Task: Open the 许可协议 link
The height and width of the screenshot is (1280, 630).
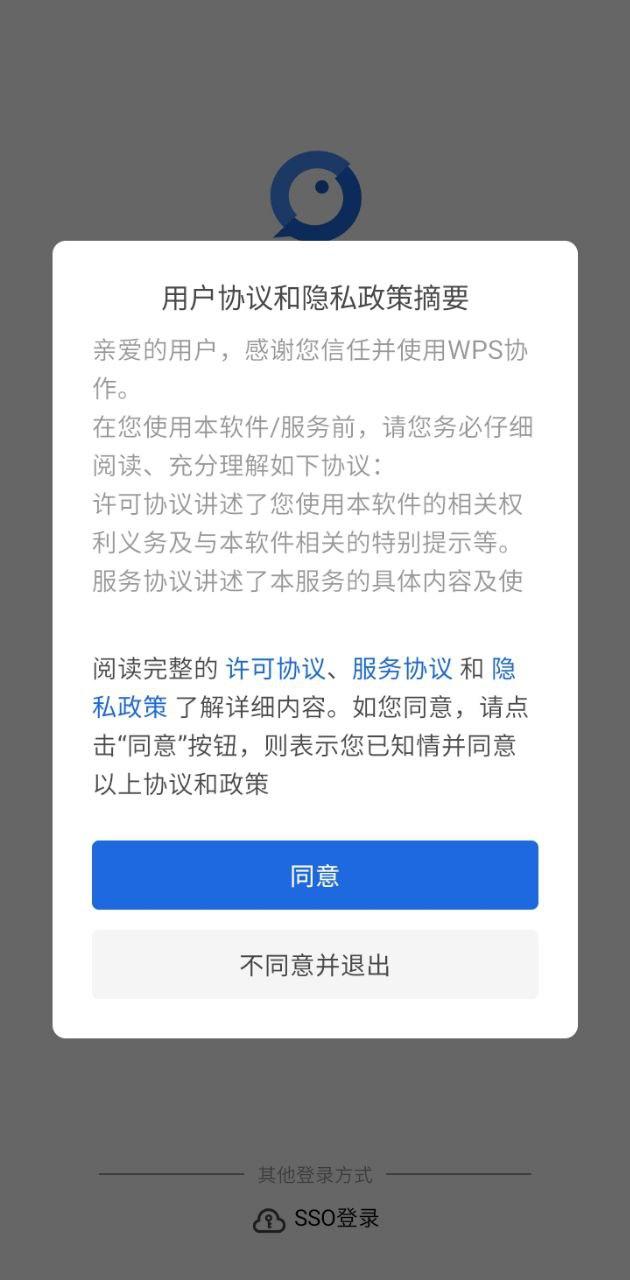Action: point(276,669)
